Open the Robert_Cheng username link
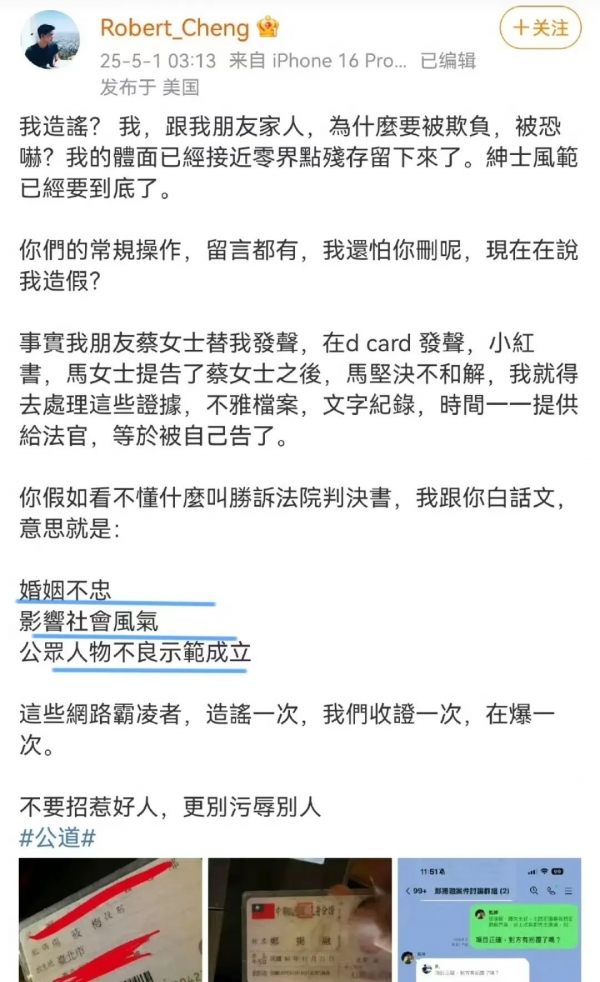Viewport: 600px width, 982px height. click(x=175, y=28)
